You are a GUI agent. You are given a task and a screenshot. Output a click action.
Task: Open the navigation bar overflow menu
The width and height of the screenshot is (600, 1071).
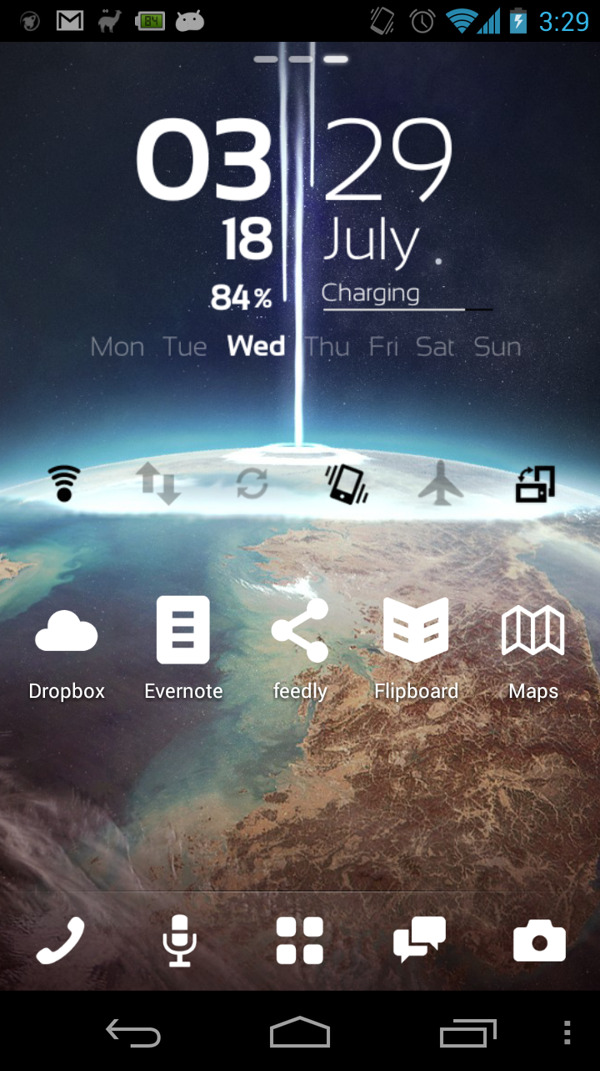pyautogui.click(x=567, y=1033)
